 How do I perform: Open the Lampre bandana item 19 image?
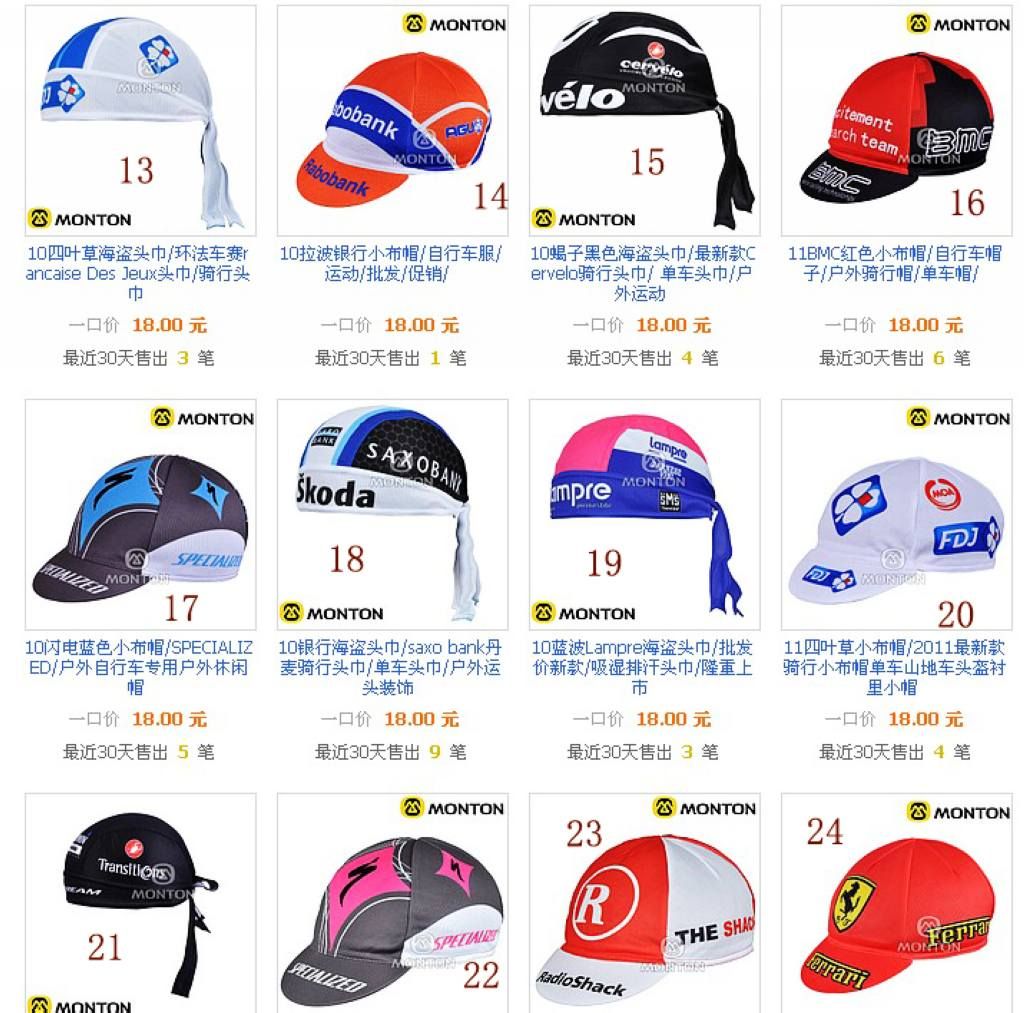tap(644, 514)
